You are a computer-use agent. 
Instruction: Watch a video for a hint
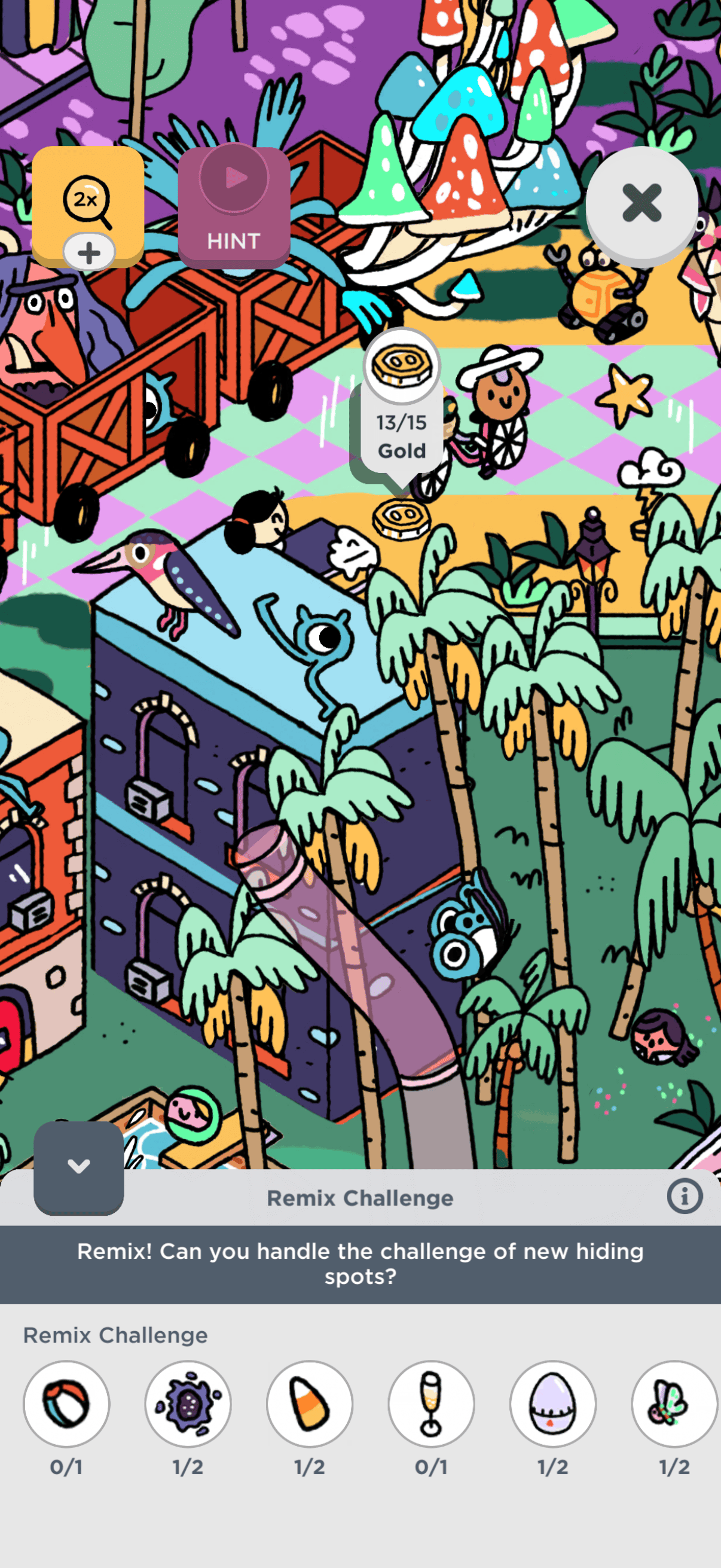coord(234,206)
